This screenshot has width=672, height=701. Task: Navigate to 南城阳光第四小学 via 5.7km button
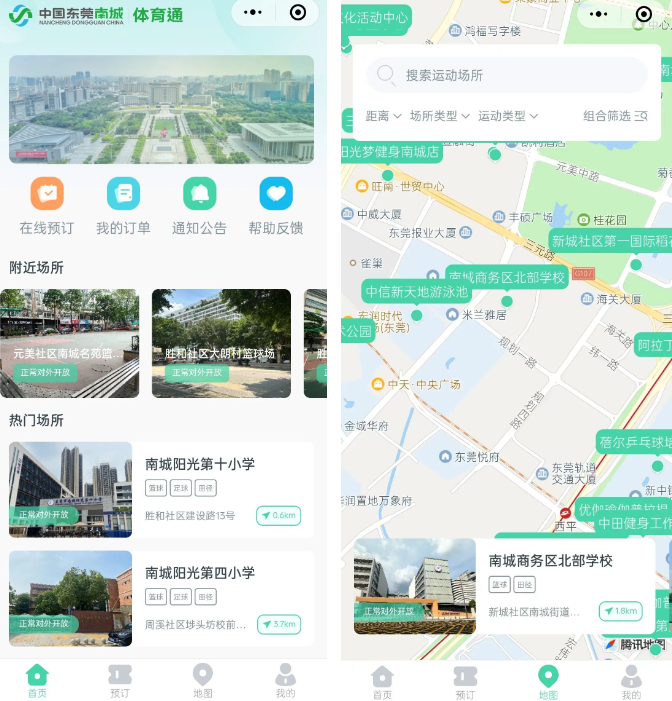[278, 624]
